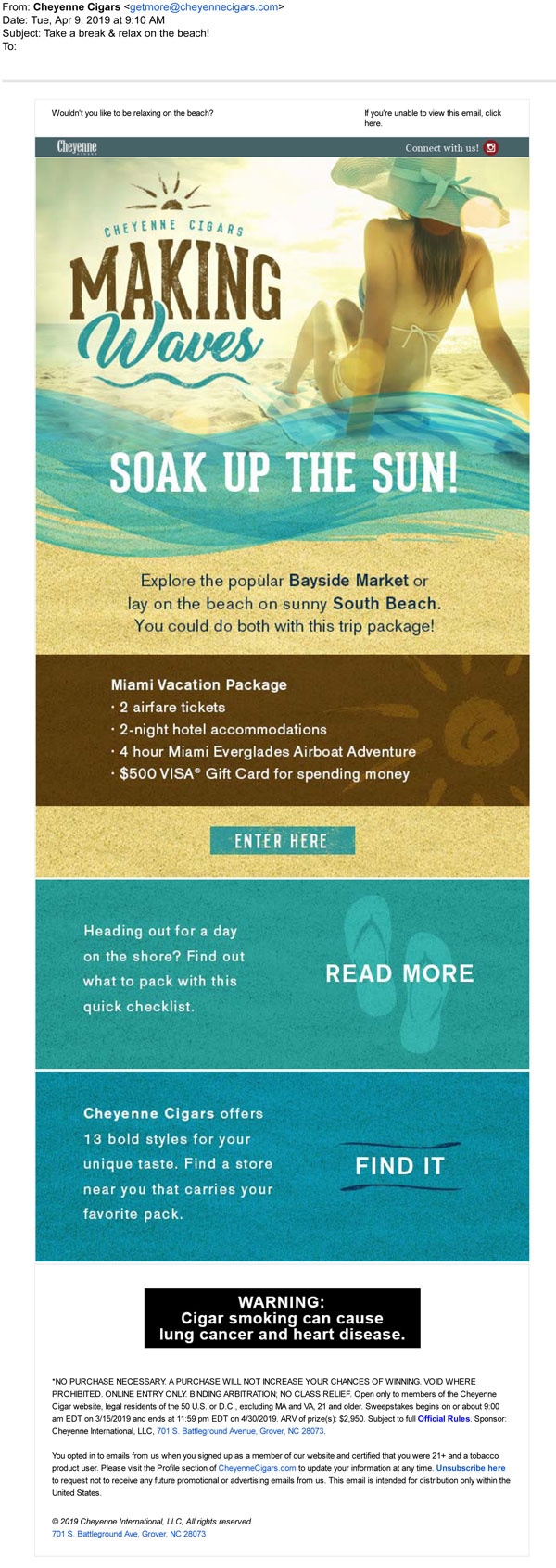Screen dimensions: 556x1568
Task: Tap the ENTER HERE sweepstakes button
Action: (282, 841)
